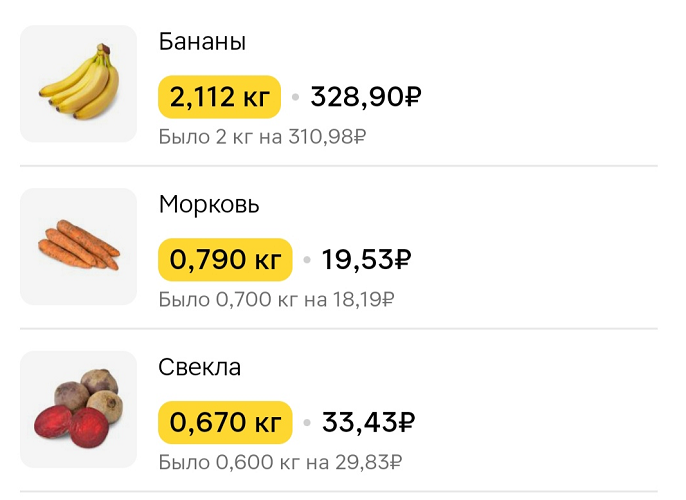Open the Свекла product row
The height and width of the screenshot is (500, 686).
tap(339, 410)
